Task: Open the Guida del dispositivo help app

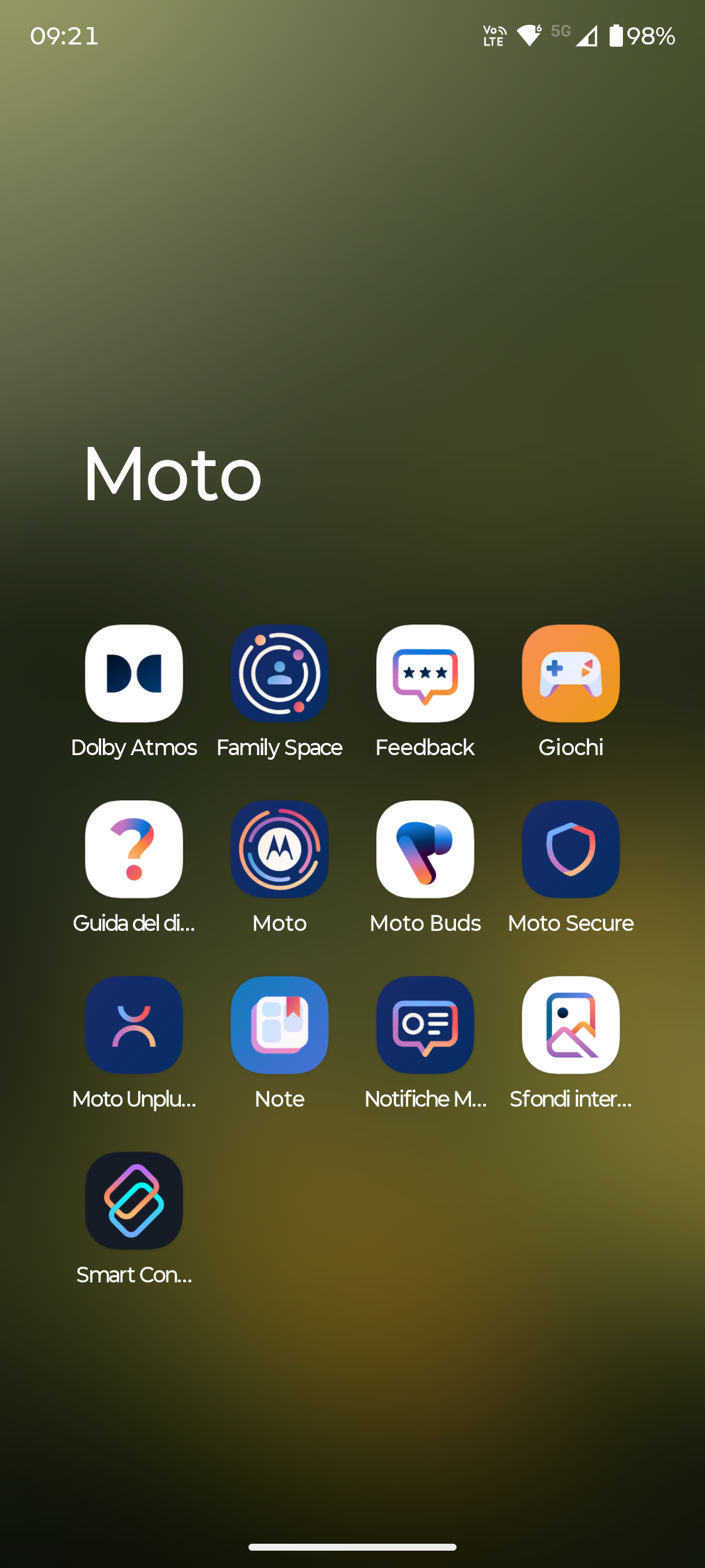Action: tap(134, 849)
